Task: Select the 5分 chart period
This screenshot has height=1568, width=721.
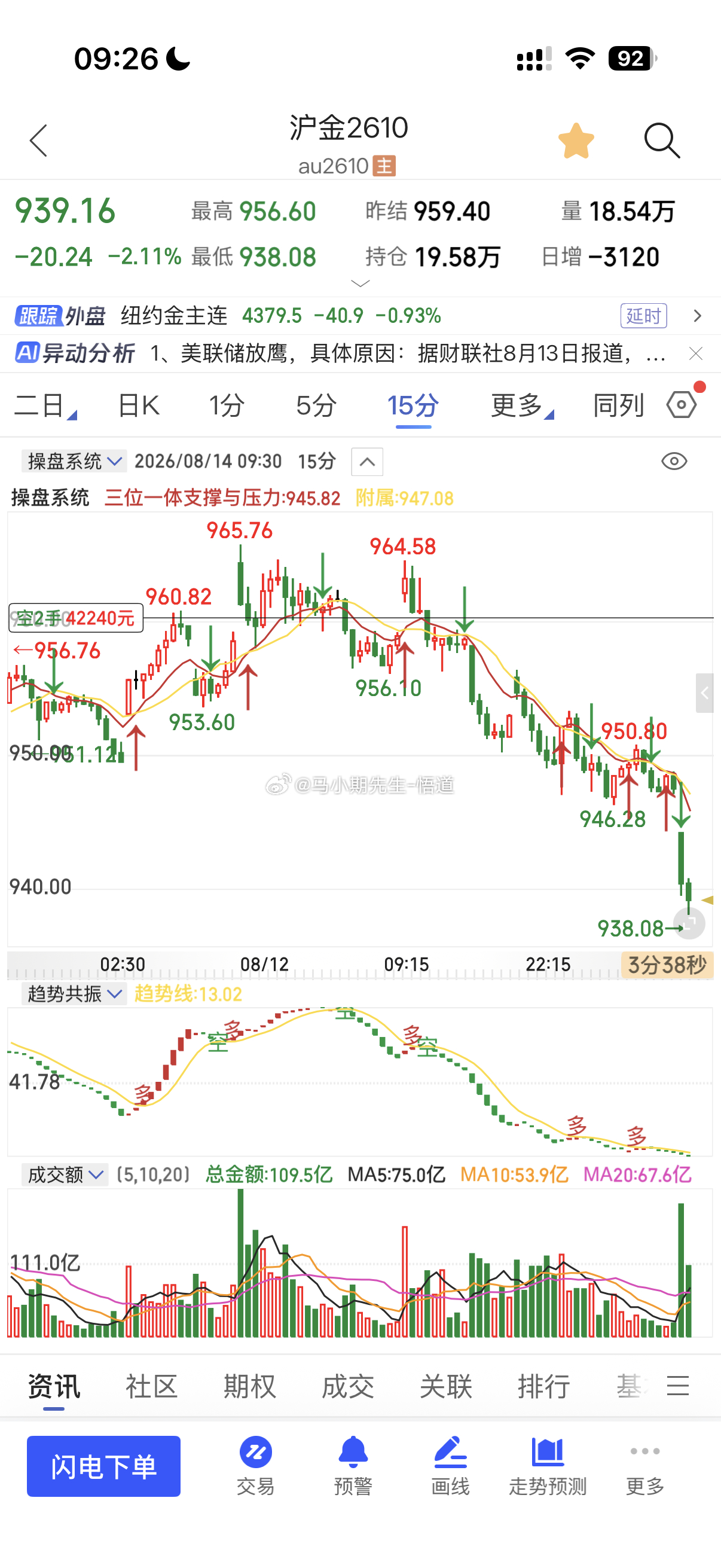Action: coord(316,405)
